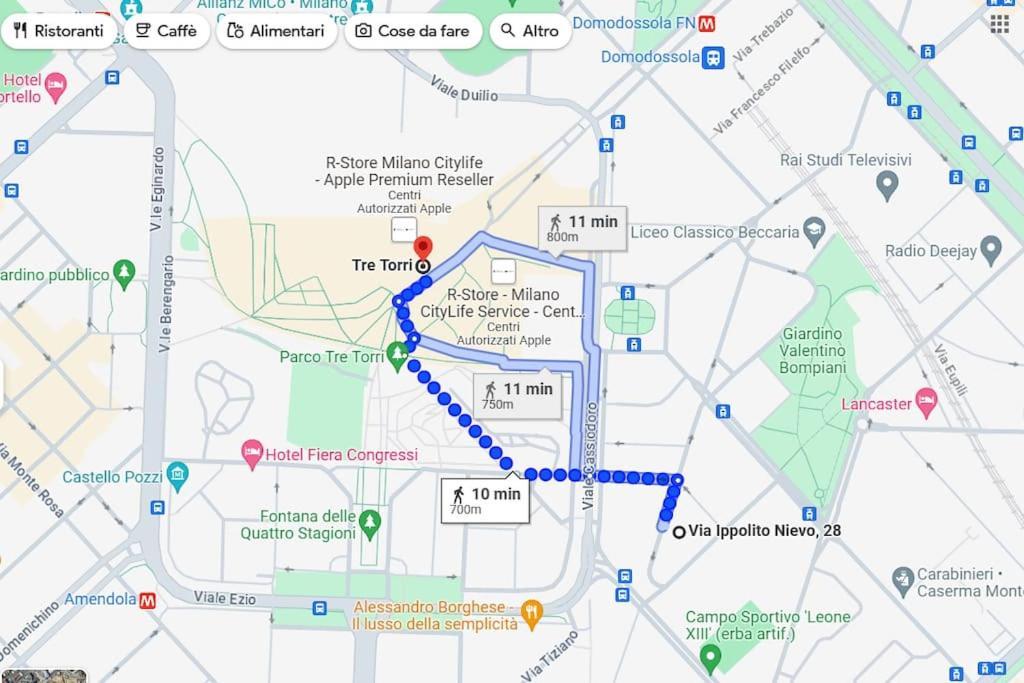Tap the Amendola metro station marker
The image size is (1024, 683).
[x=148, y=600]
